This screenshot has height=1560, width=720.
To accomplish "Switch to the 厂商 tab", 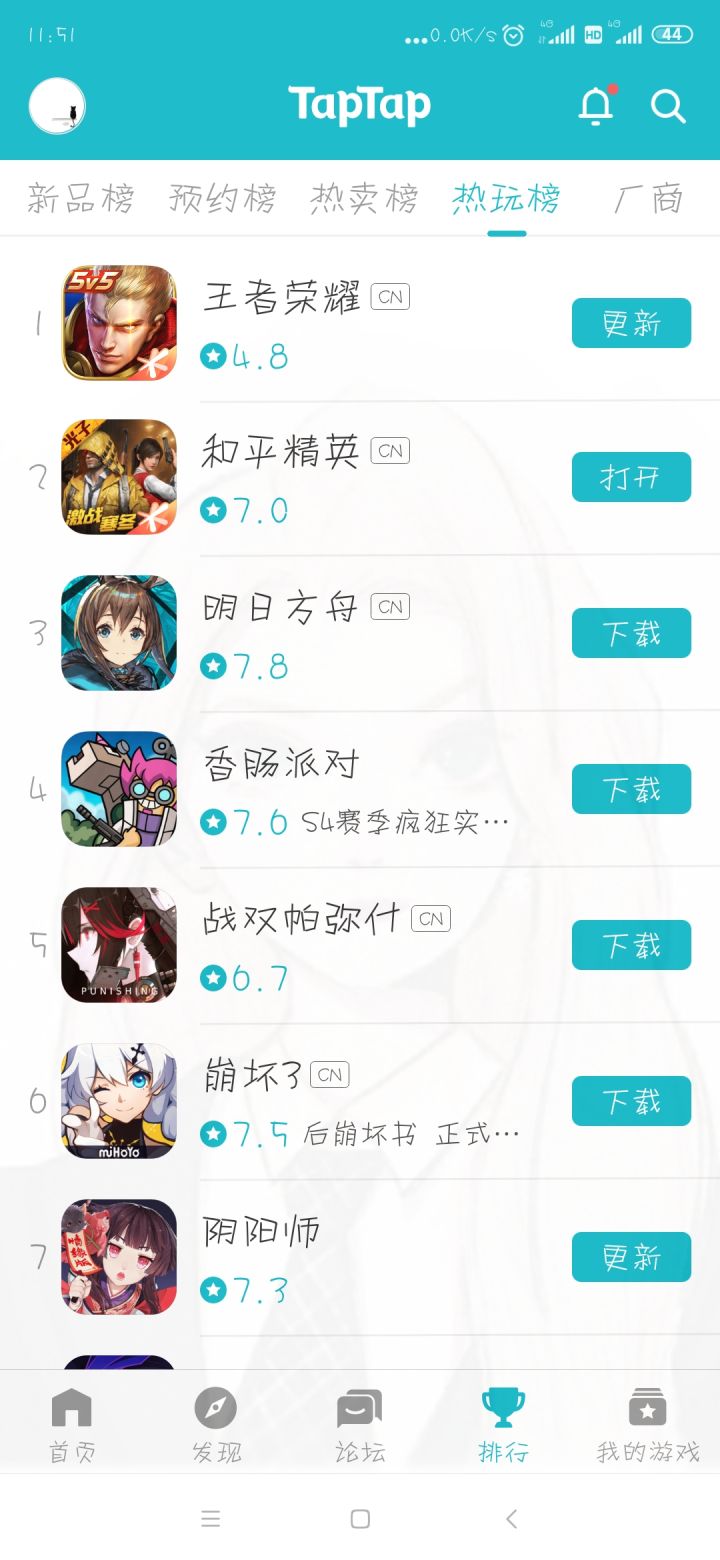I will pyautogui.click(x=648, y=198).
